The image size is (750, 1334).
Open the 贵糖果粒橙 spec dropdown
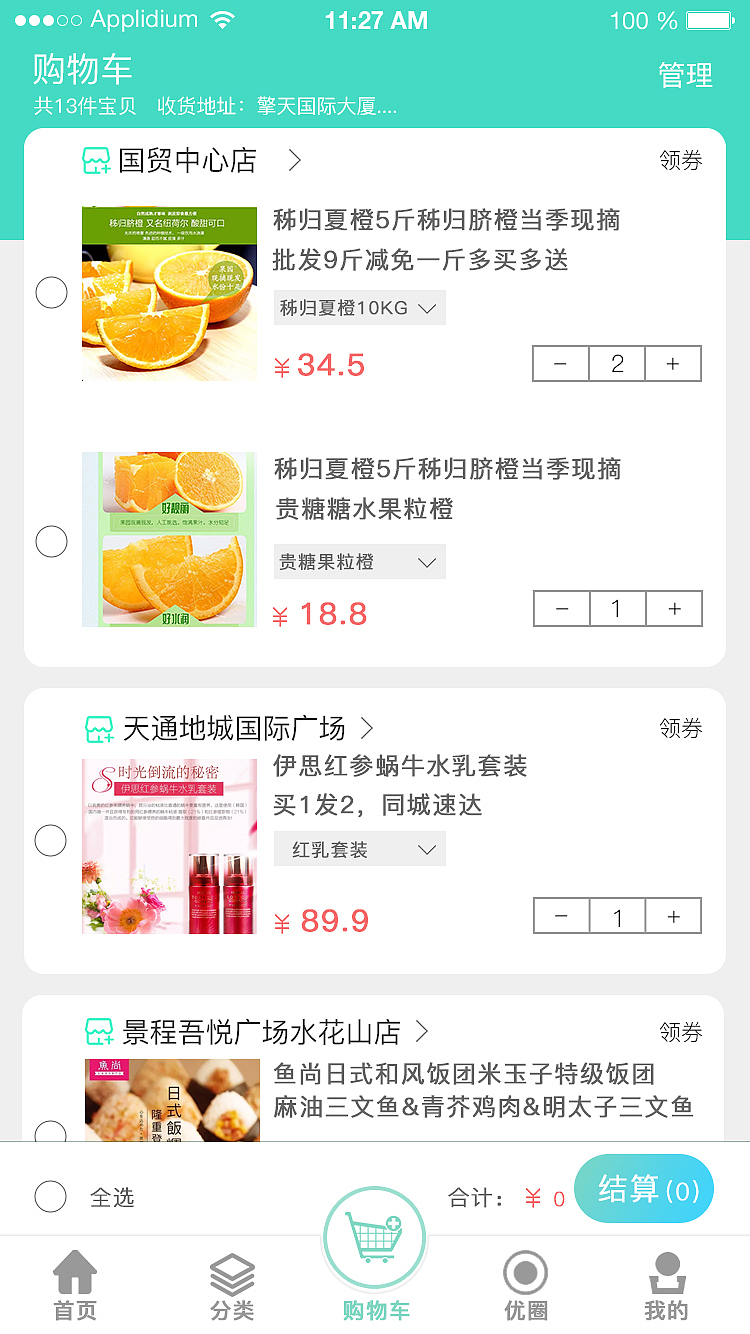[x=360, y=561]
